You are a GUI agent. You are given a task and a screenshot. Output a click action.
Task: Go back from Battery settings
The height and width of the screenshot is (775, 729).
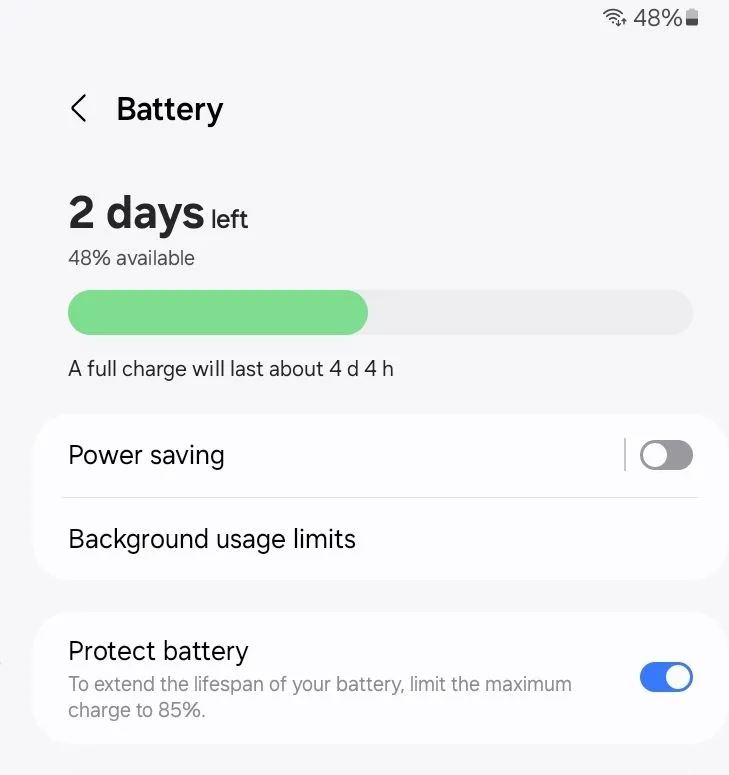pos(79,109)
